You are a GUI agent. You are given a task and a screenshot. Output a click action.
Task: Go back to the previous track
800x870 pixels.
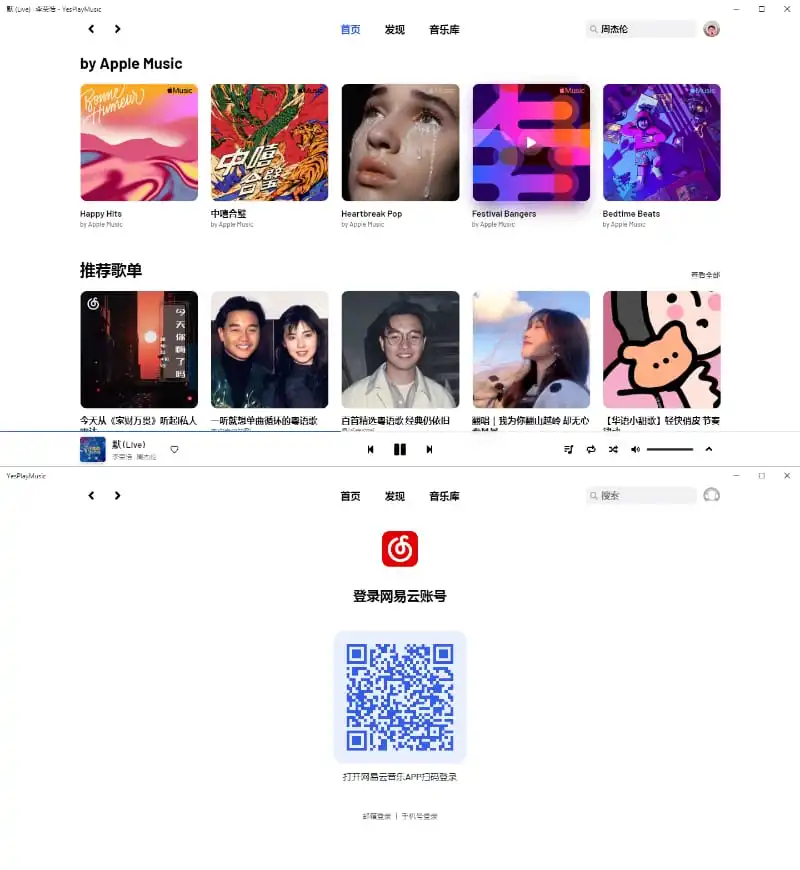371,450
